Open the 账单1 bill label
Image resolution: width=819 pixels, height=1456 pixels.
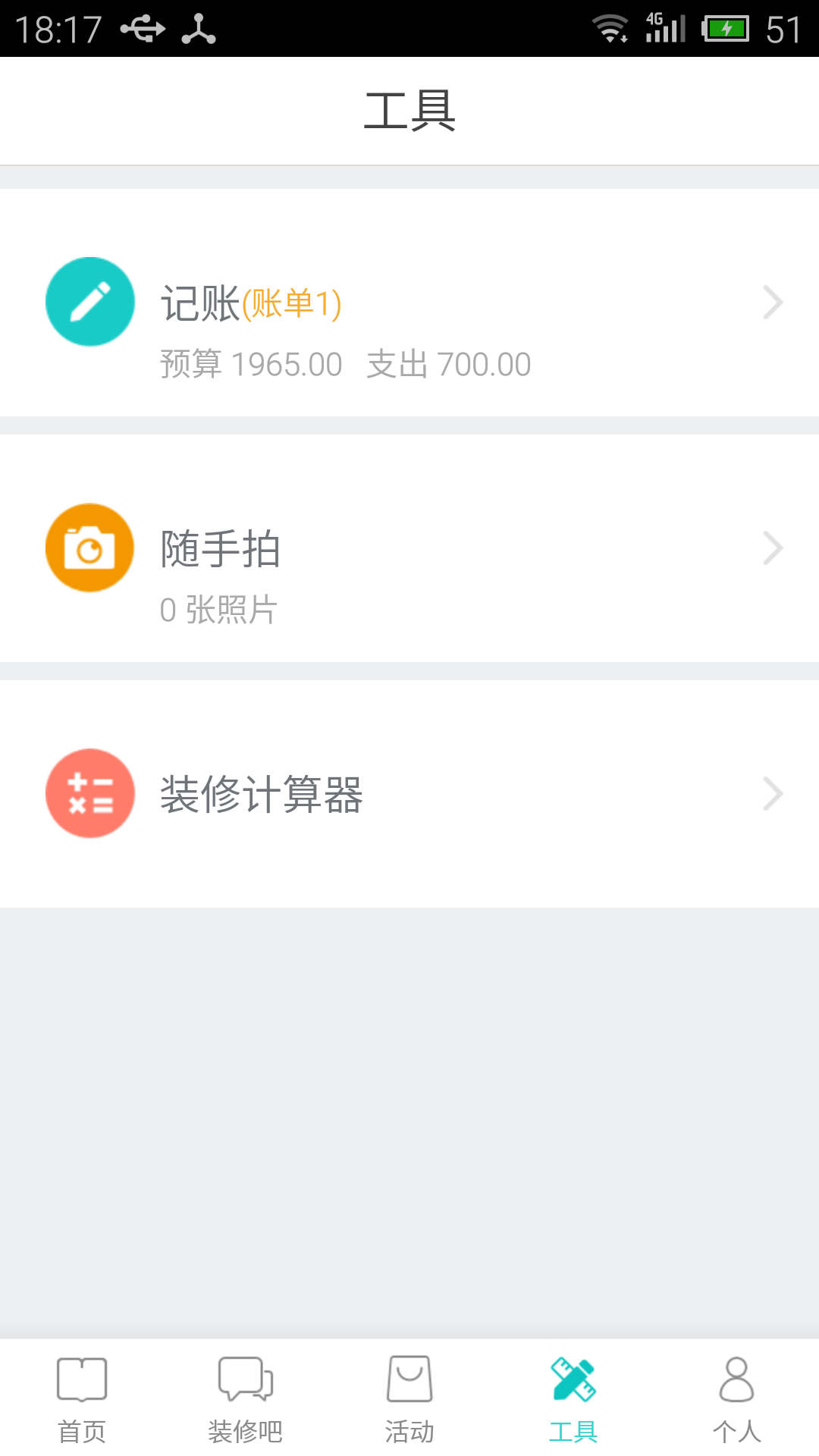coord(293,303)
